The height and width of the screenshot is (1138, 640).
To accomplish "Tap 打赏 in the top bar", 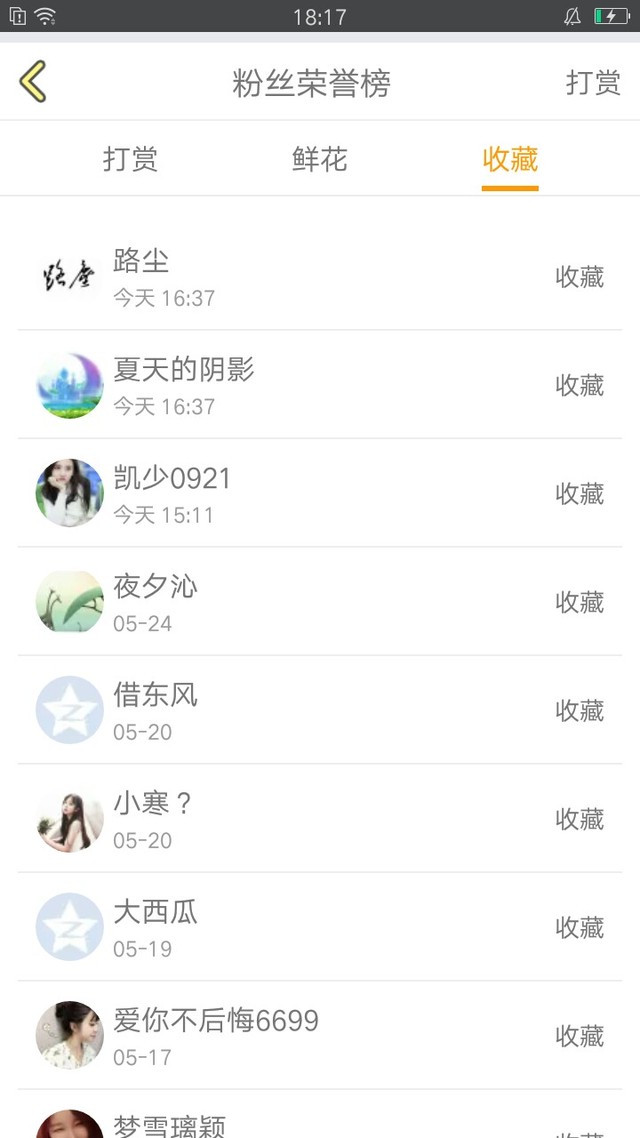I will point(593,82).
